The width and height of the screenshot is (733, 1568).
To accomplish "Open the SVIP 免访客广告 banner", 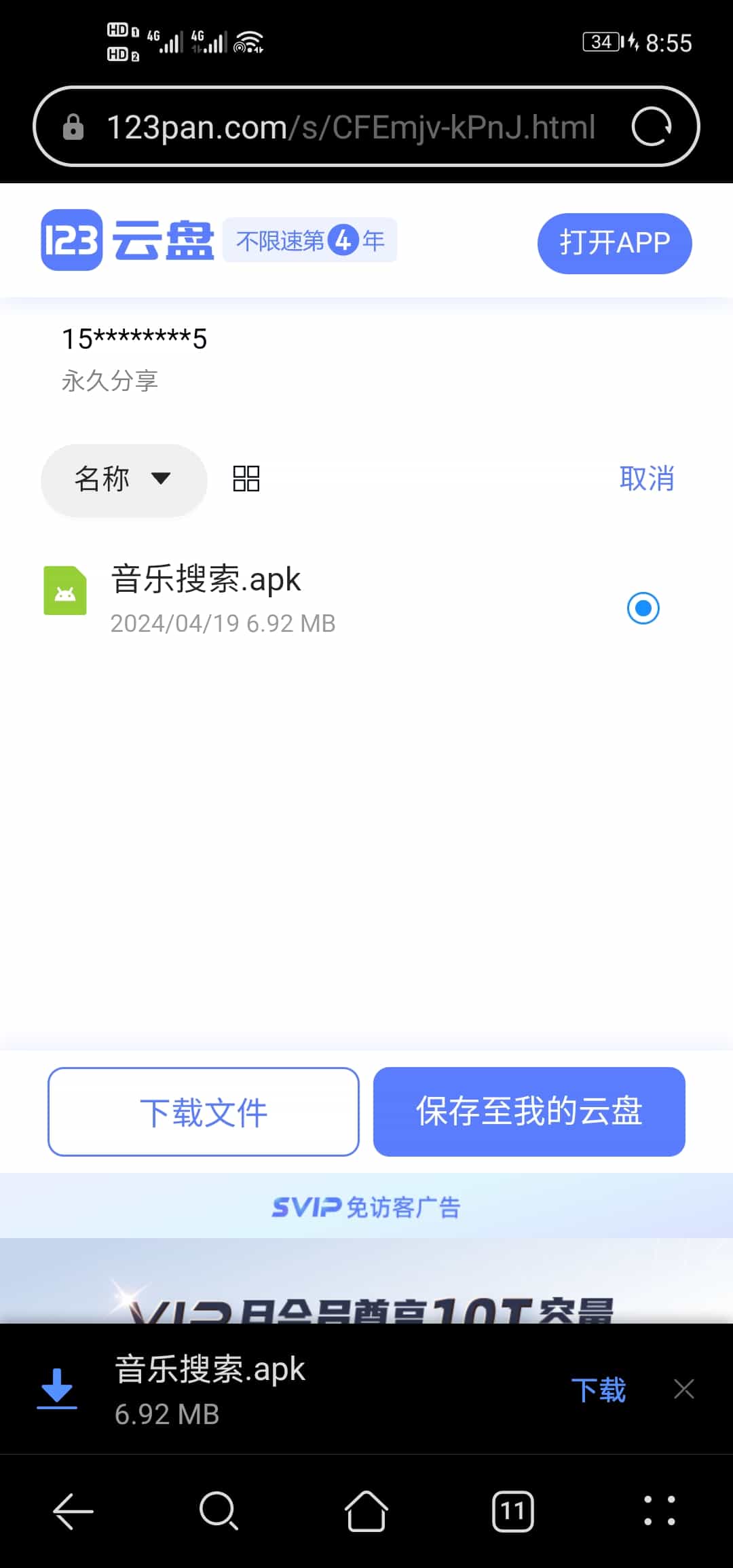I will (x=366, y=1207).
